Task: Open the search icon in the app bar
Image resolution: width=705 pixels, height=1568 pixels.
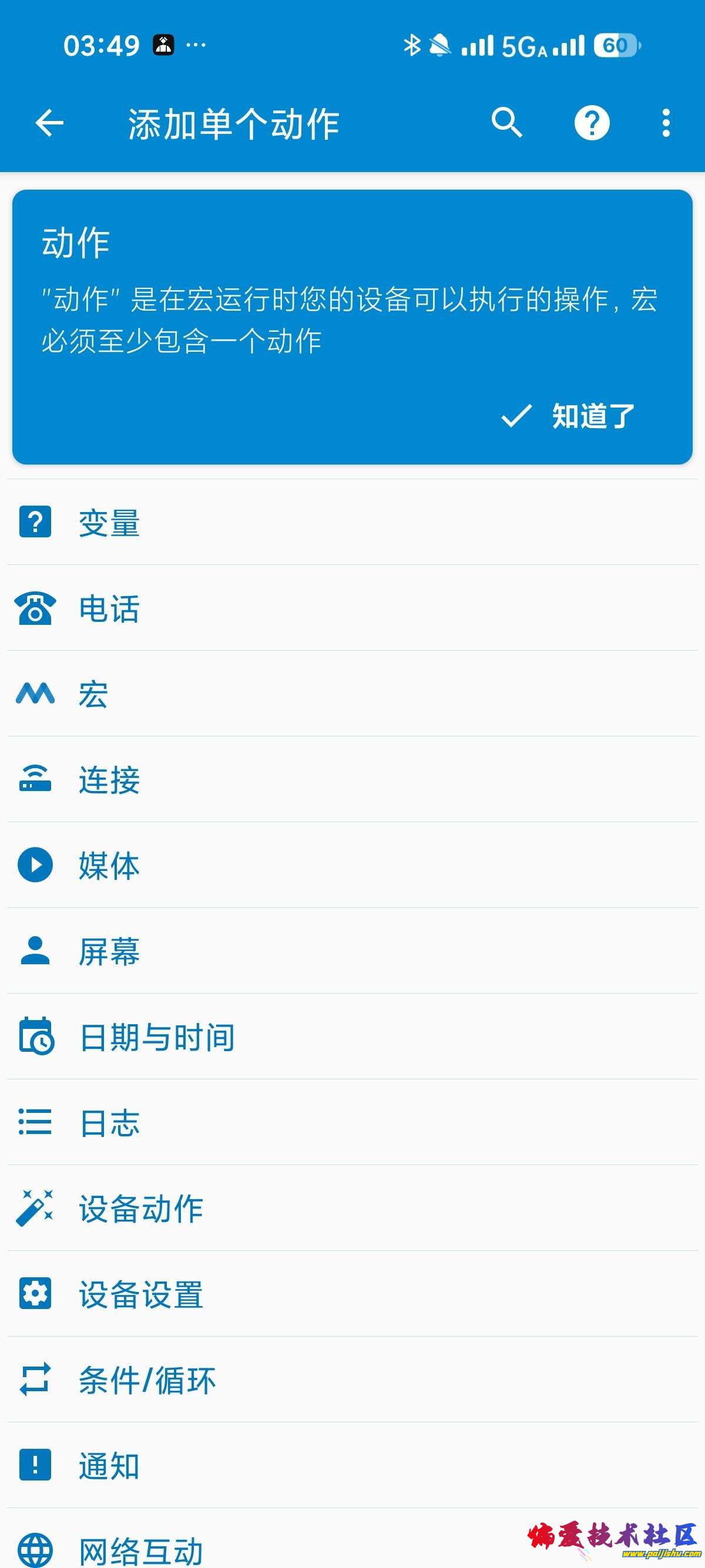Action: [506, 123]
